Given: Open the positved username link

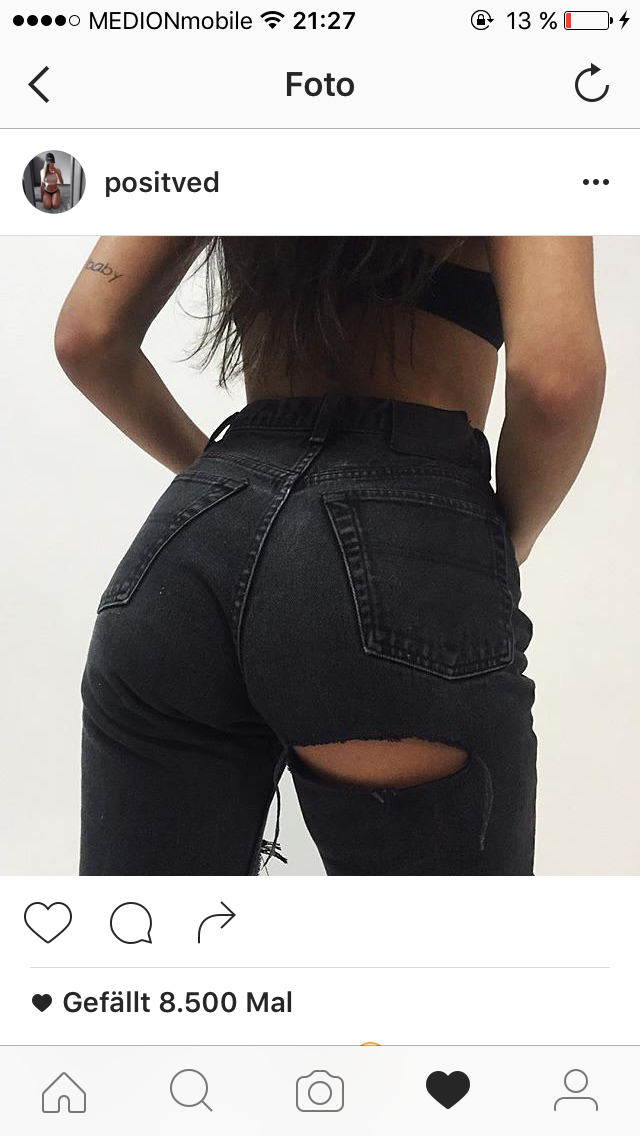Looking at the screenshot, I should 161,183.
